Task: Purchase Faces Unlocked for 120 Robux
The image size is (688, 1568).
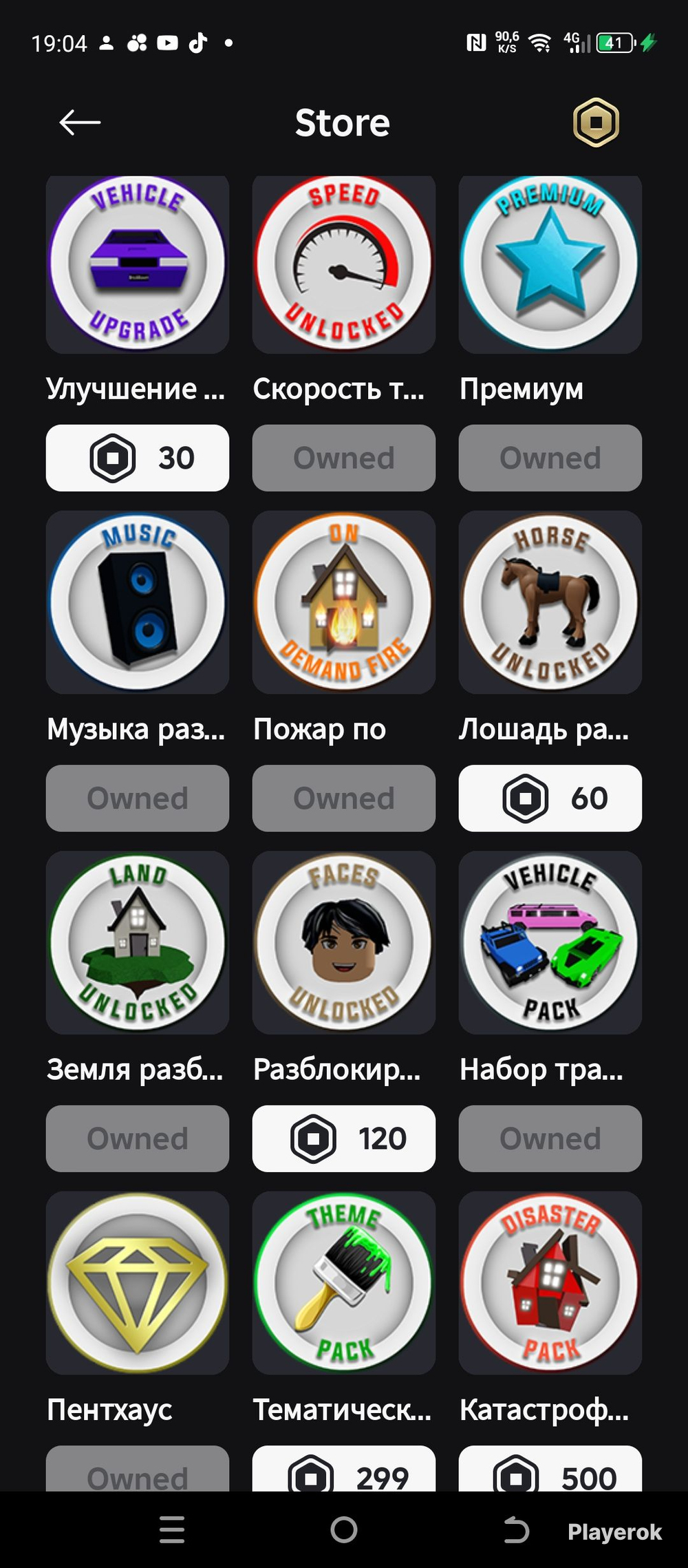Action: click(344, 1138)
